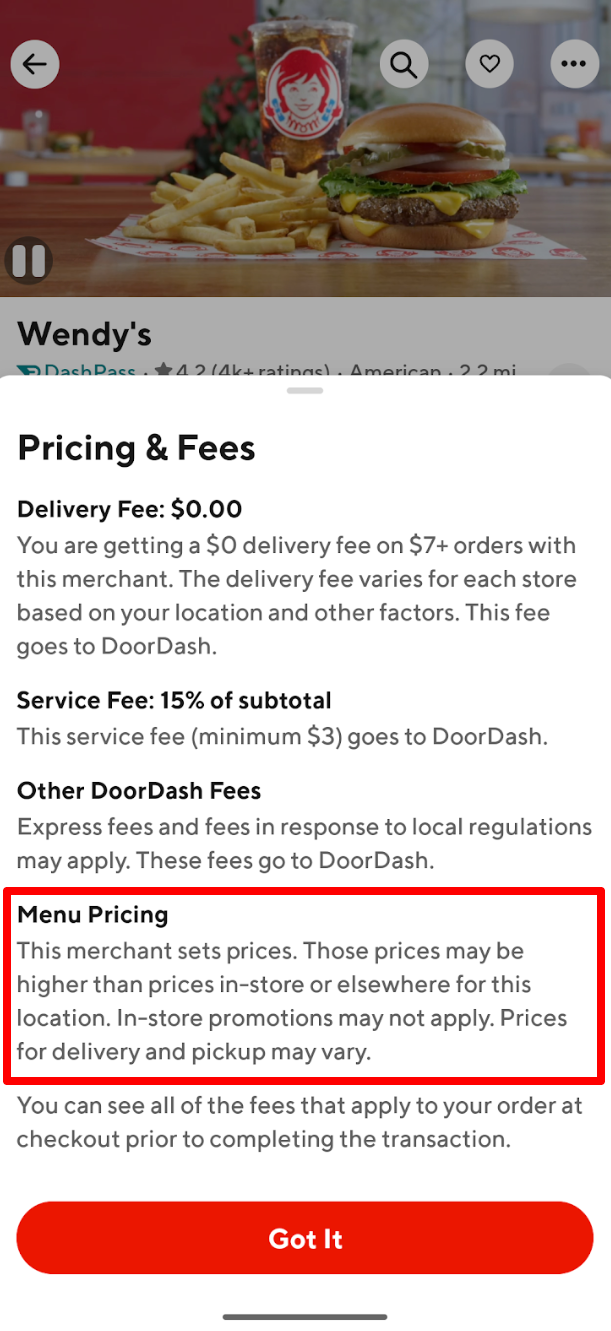Go back with the arrow icon
611x1331 pixels.
coord(35,65)
